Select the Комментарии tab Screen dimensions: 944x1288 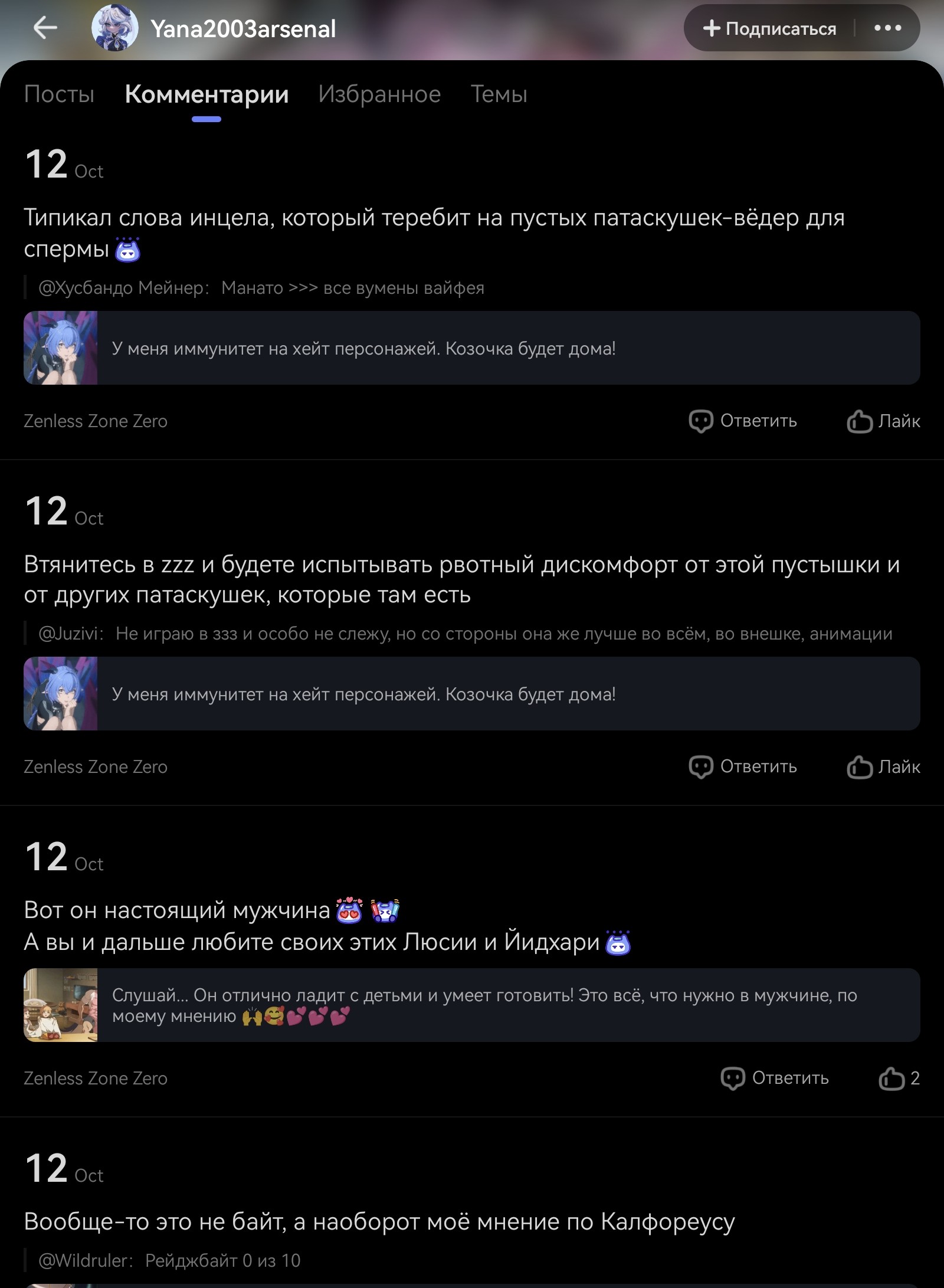(206, 94)
